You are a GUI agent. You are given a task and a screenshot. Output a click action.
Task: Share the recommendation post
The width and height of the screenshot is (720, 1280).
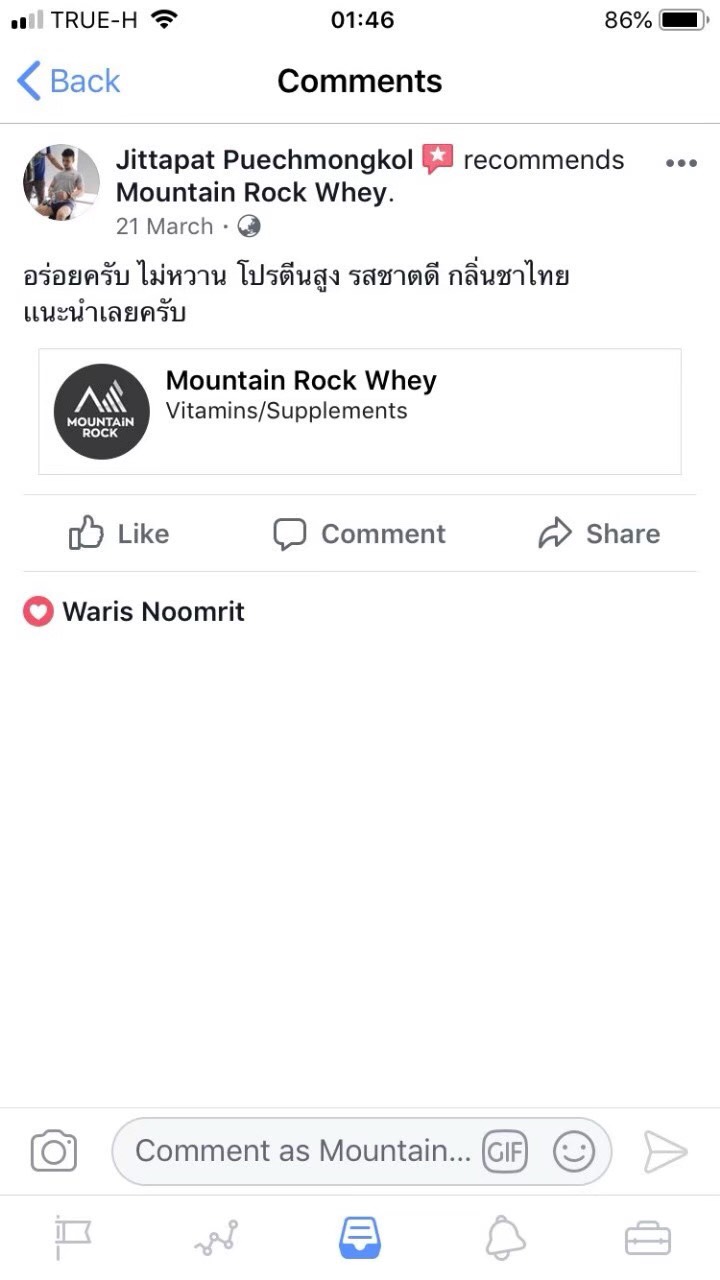click(x=599, y=534)
